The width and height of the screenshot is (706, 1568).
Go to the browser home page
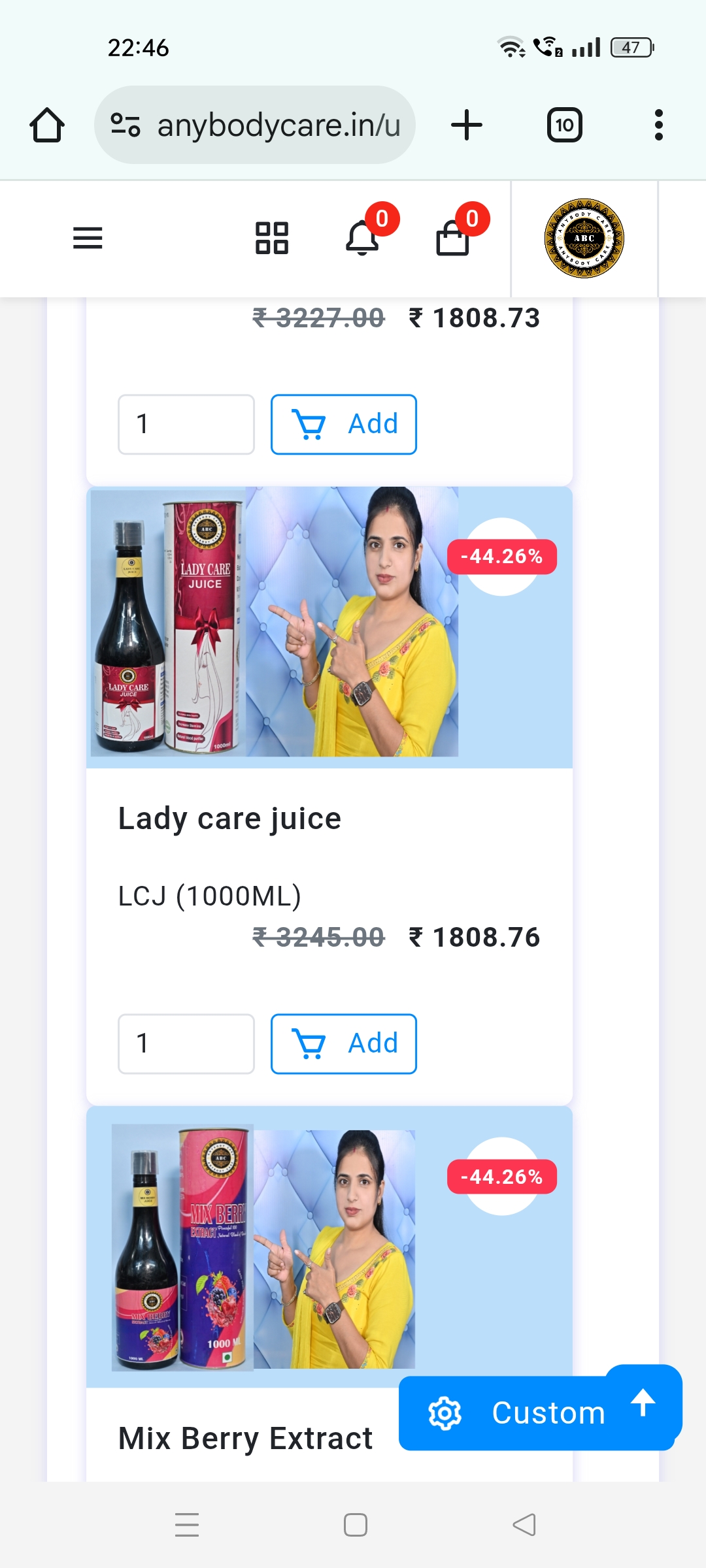click(47, 125)
